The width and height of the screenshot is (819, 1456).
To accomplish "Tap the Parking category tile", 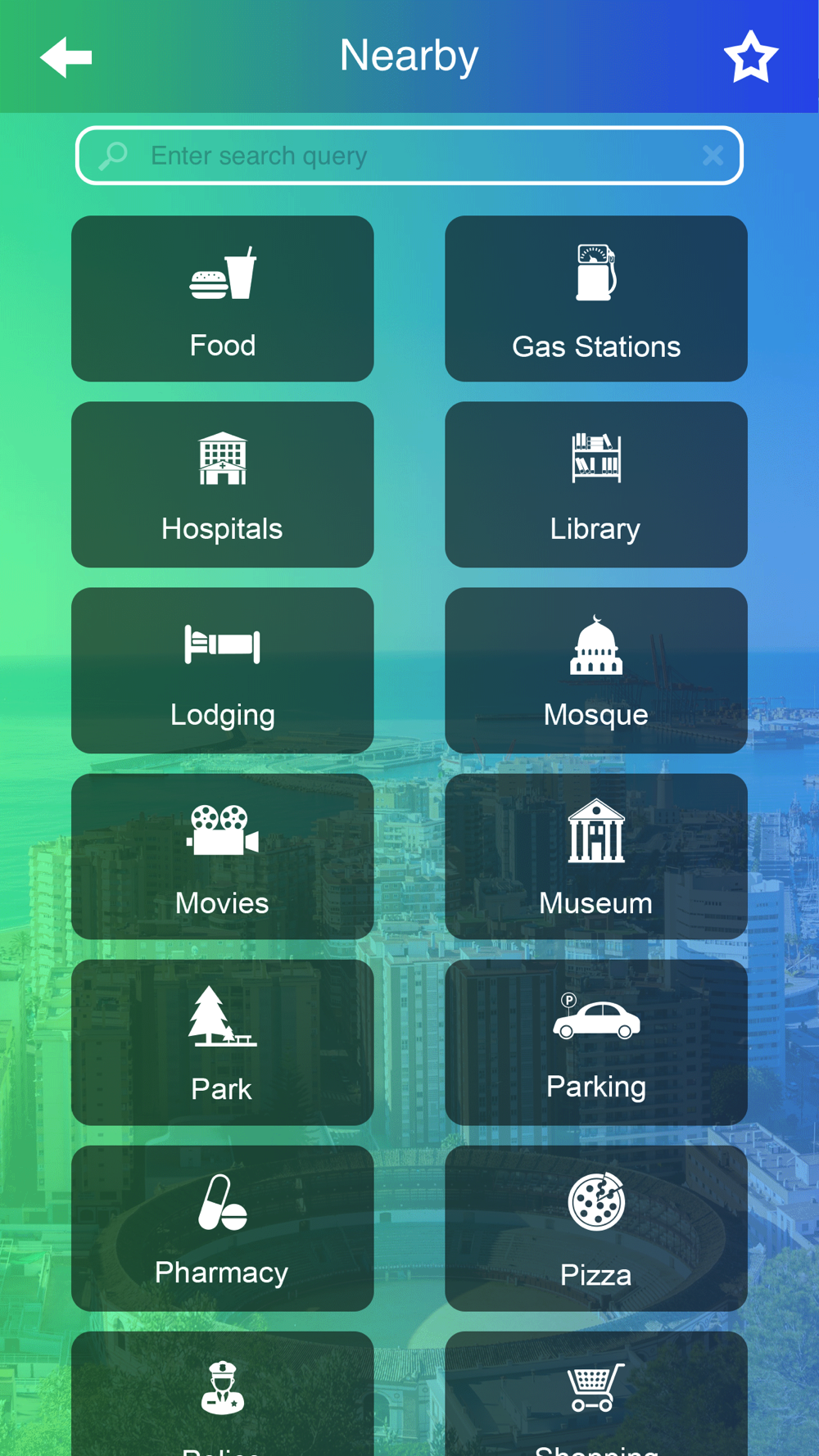I will pyautogui.click(x=596, y=1042).
